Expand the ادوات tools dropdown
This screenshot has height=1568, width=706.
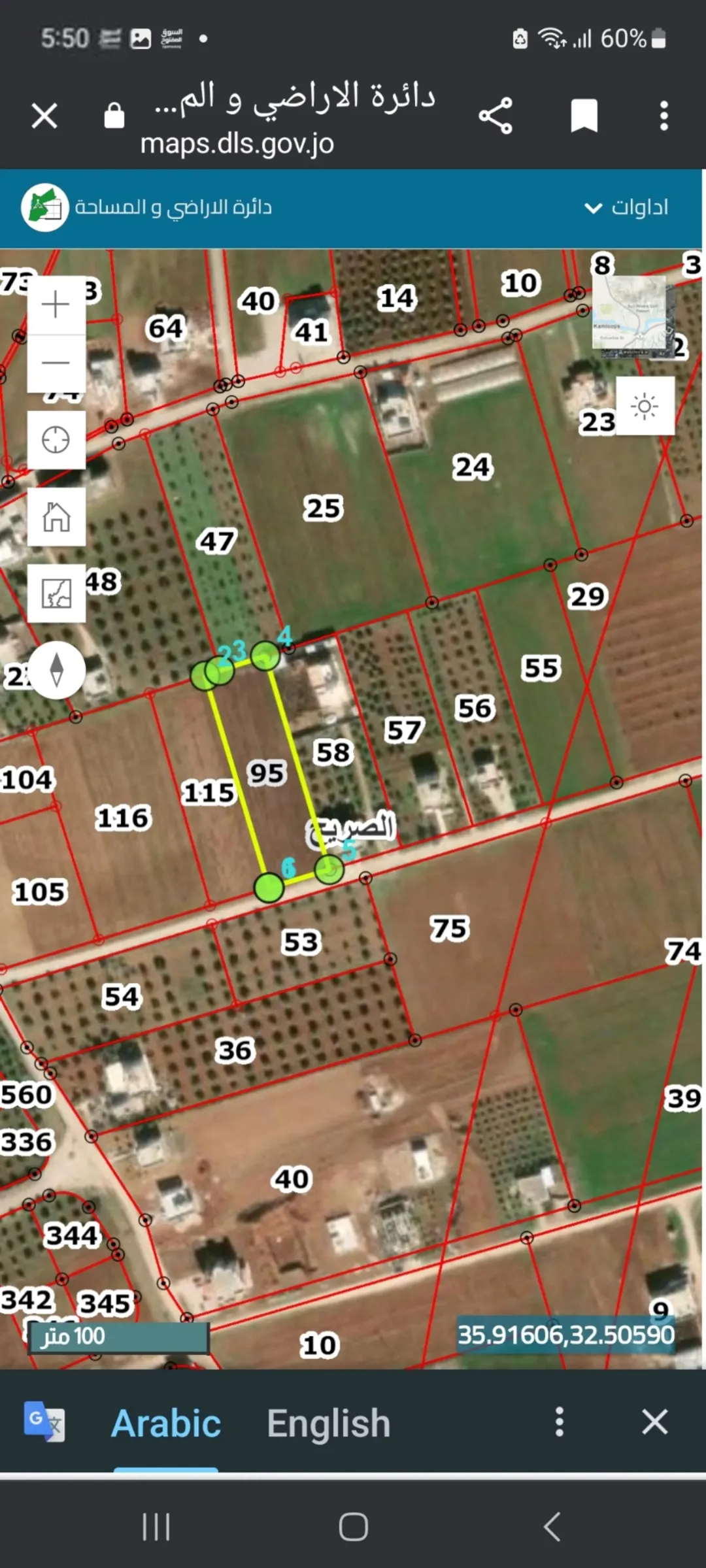coord(626,207)
